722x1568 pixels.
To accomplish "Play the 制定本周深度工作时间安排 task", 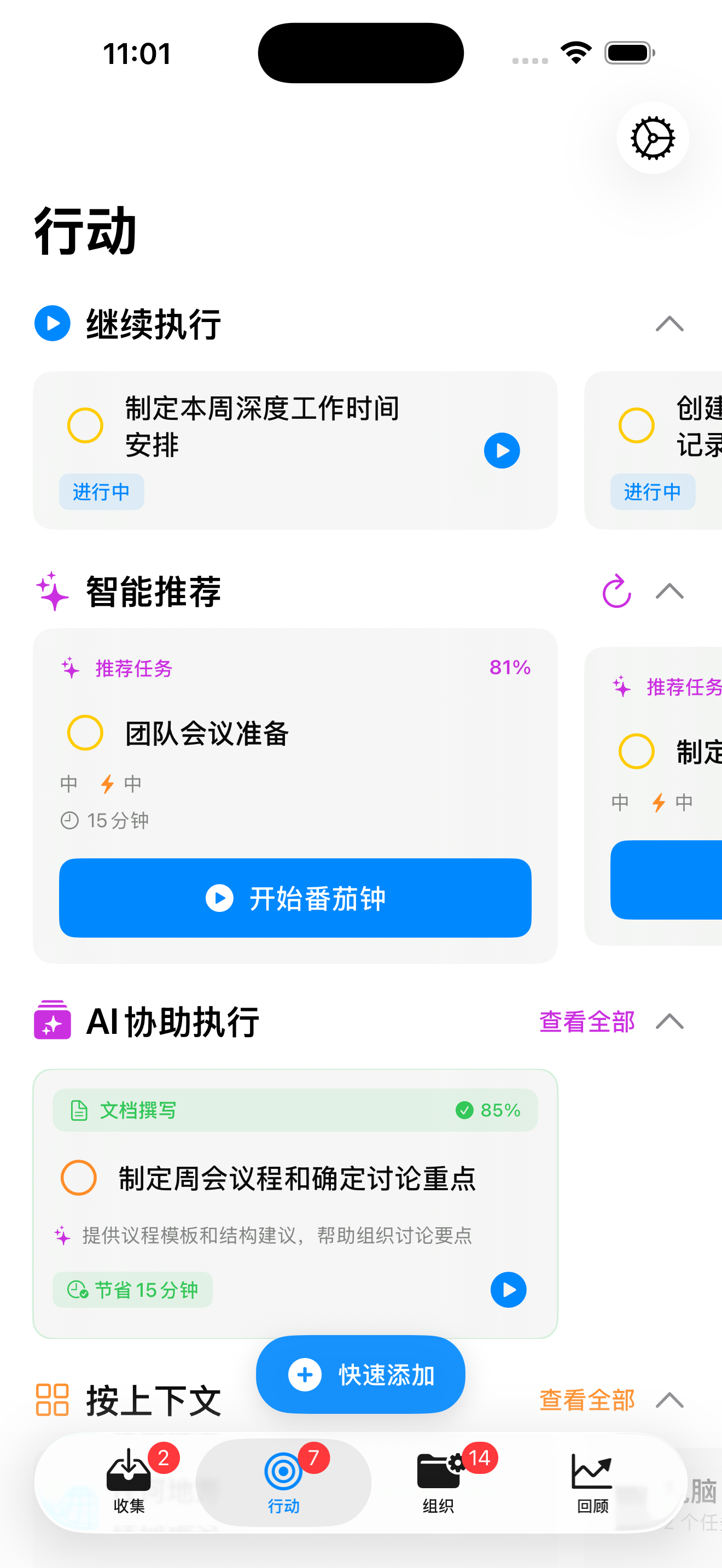I will [502, 450].
